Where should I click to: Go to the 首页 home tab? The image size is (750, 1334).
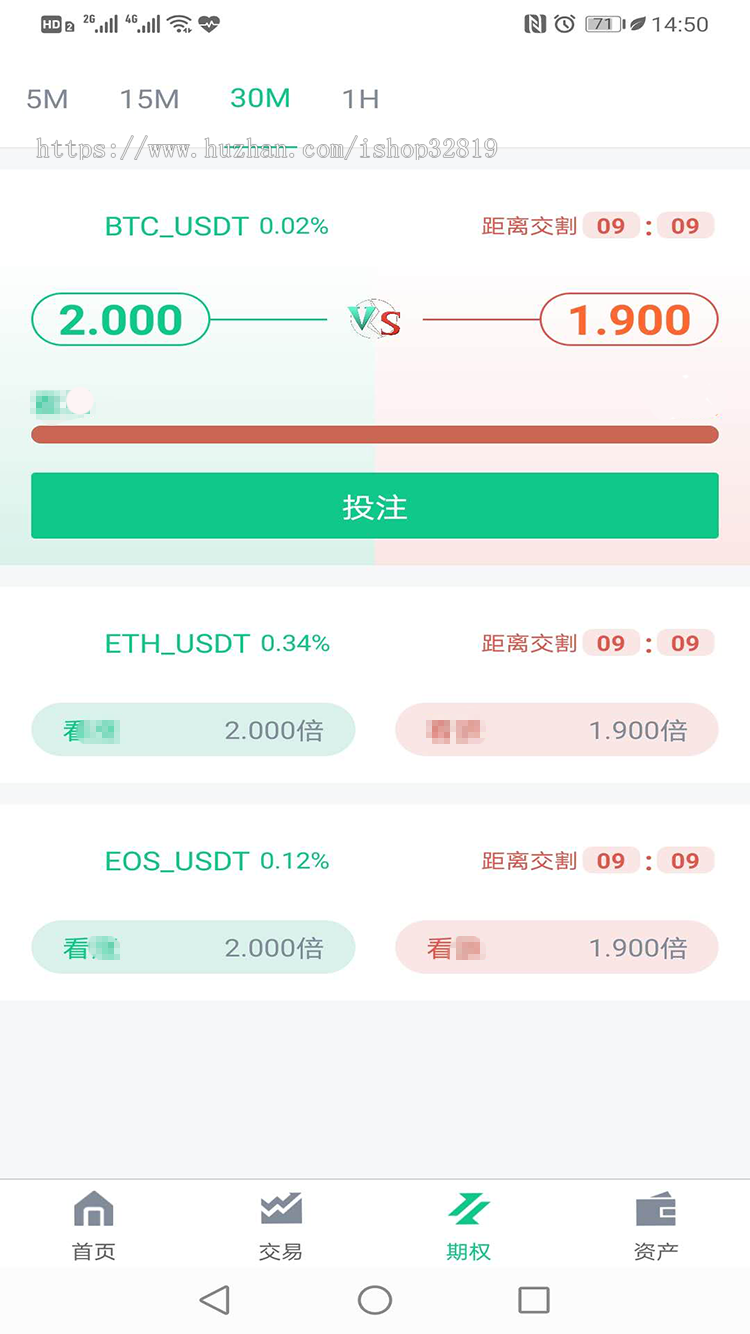tap(94, 1225)
